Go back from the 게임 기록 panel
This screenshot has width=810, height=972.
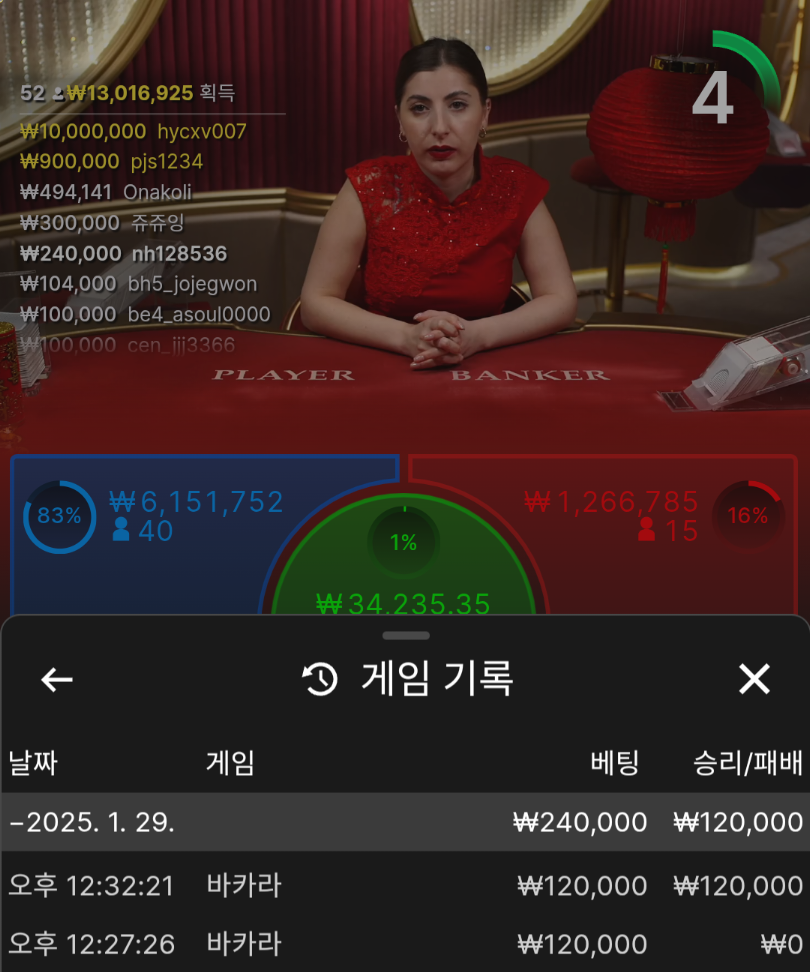click(57, 680)
